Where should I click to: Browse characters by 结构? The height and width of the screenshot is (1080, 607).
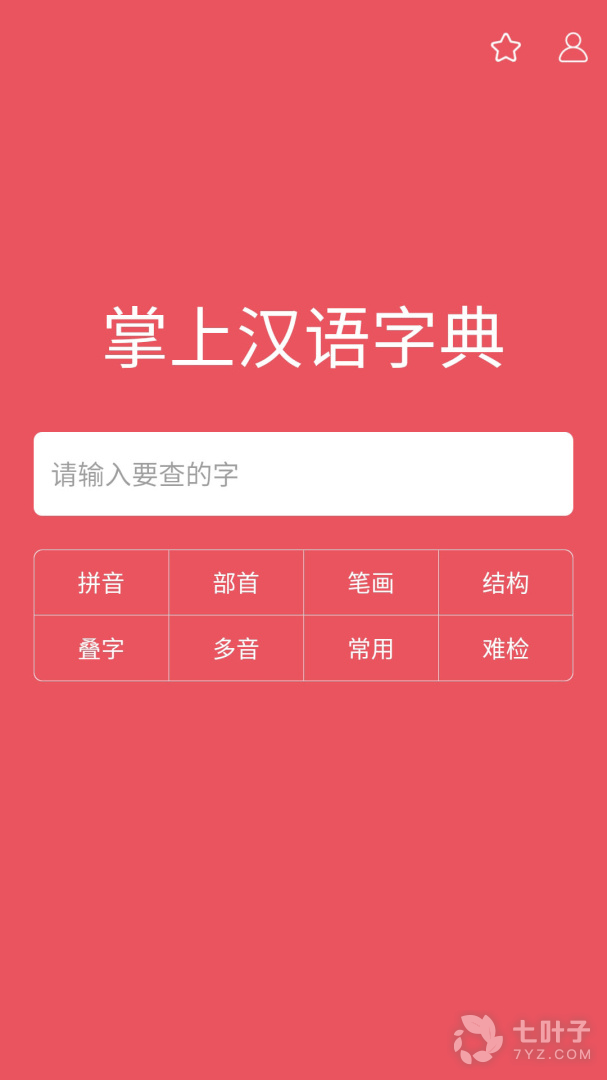click(506, 583)
